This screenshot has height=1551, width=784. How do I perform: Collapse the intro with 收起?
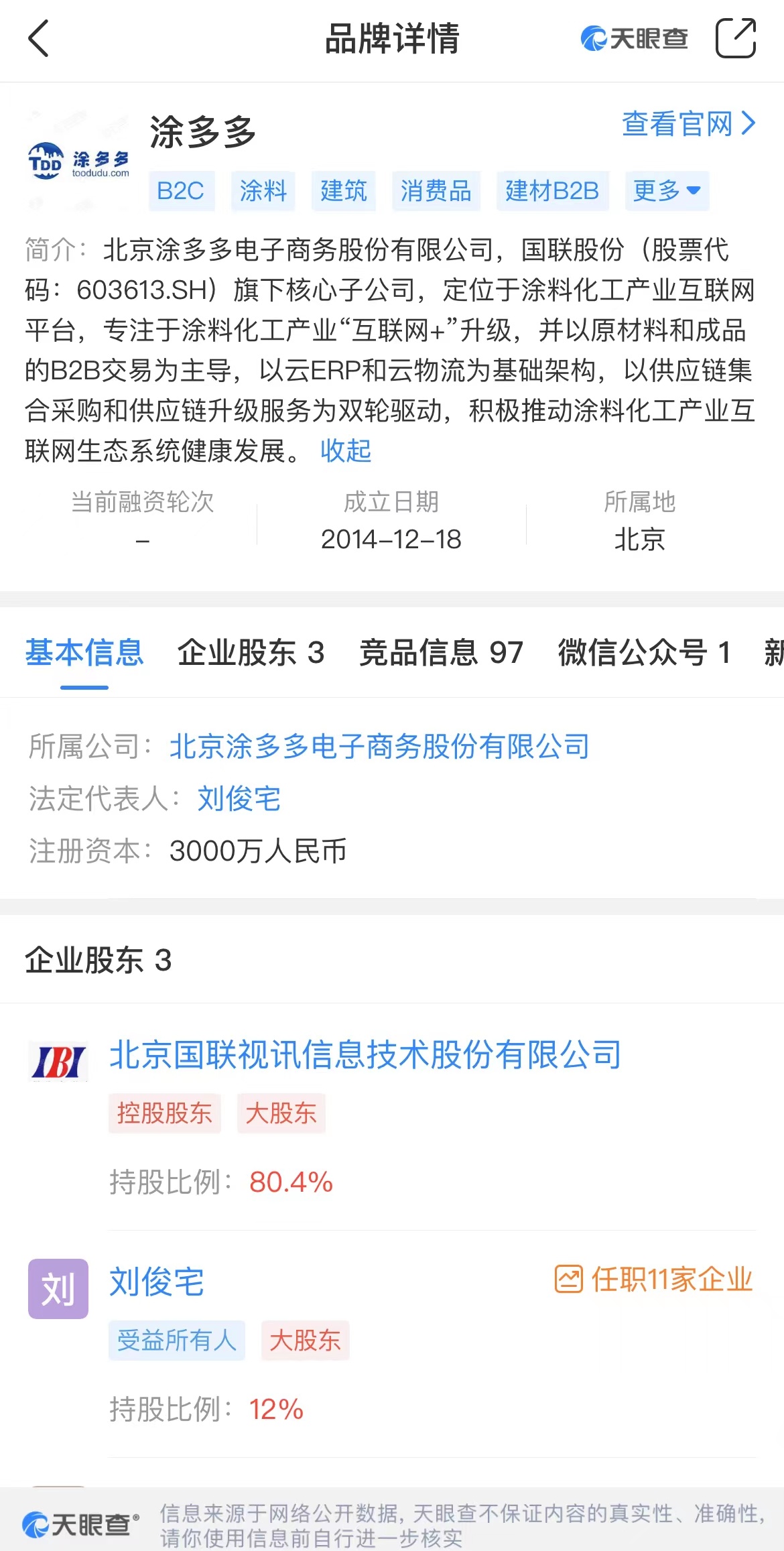[x=346, y=450]
